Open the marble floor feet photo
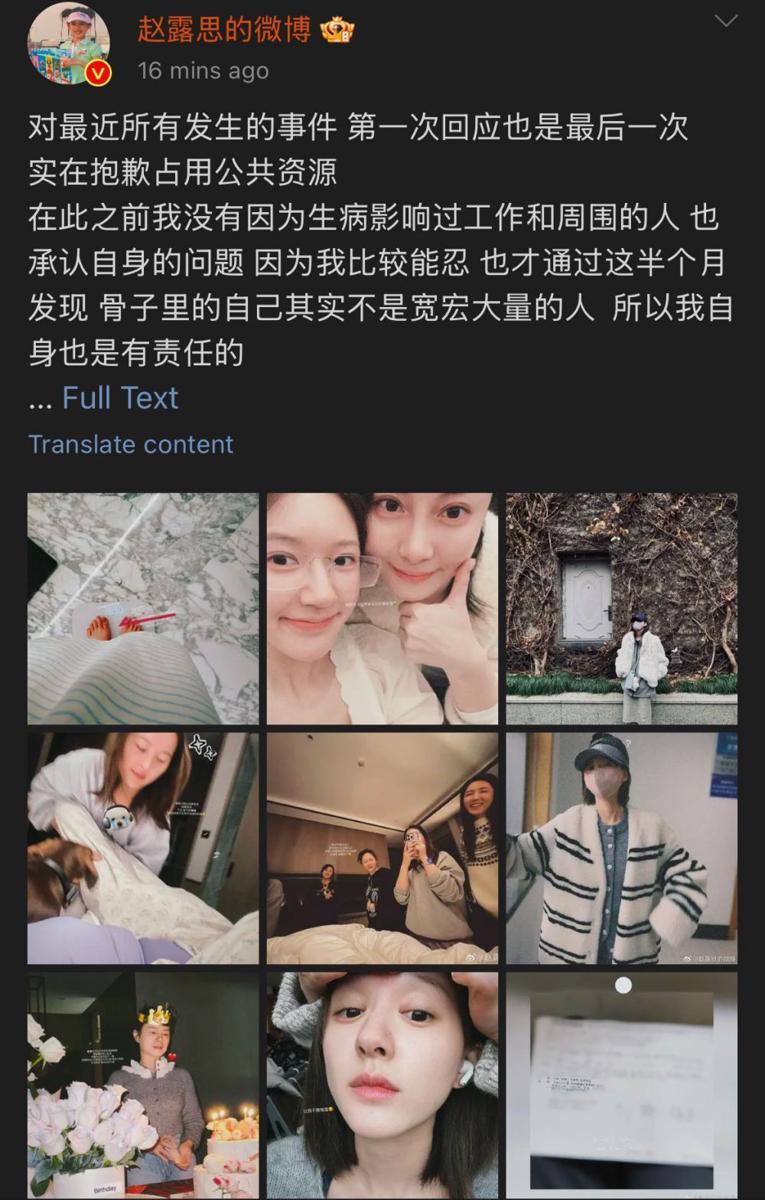Image resolution: width=765 pixels, height=1200 pixels. click(142, 608)
